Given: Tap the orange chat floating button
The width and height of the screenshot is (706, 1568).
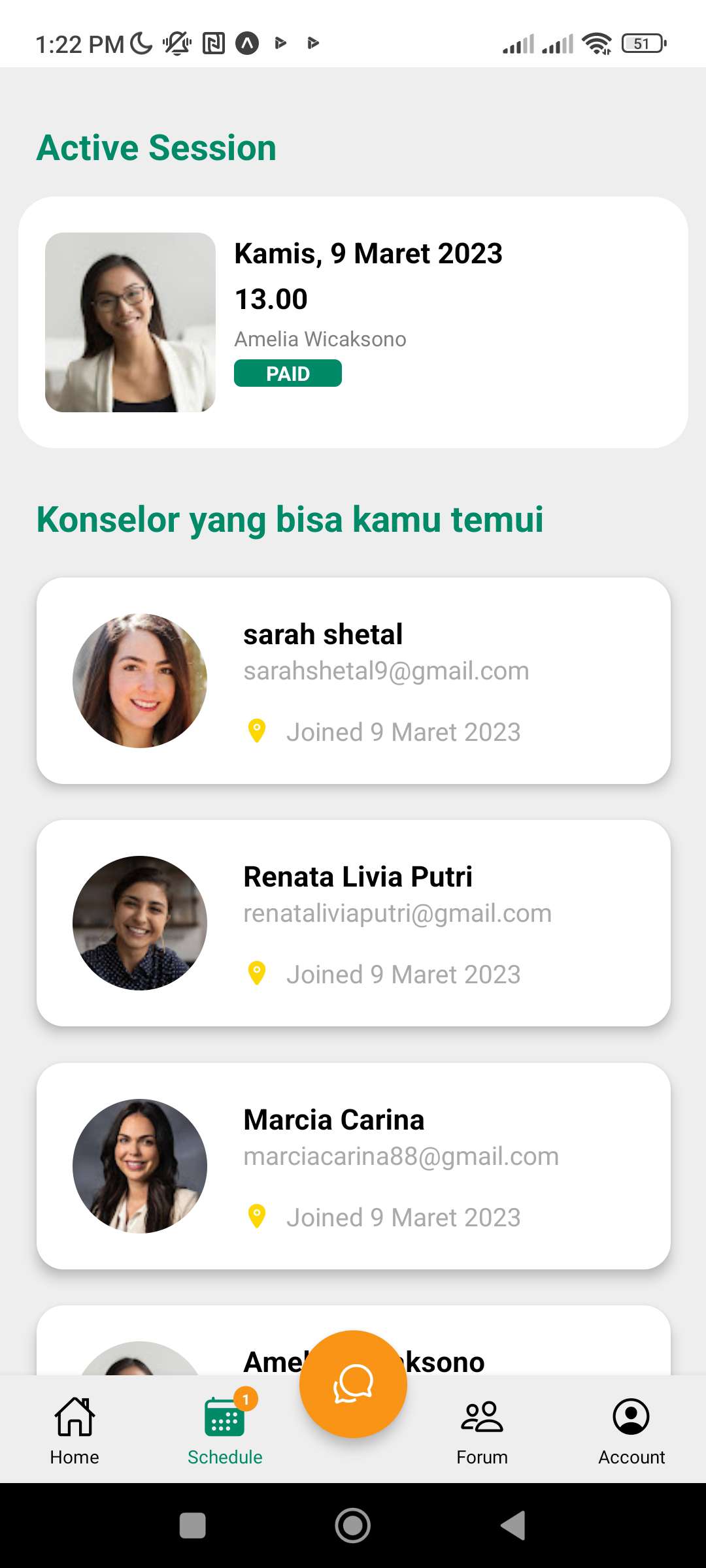Looking at the screenshot, I should (x=353, y=1384).
